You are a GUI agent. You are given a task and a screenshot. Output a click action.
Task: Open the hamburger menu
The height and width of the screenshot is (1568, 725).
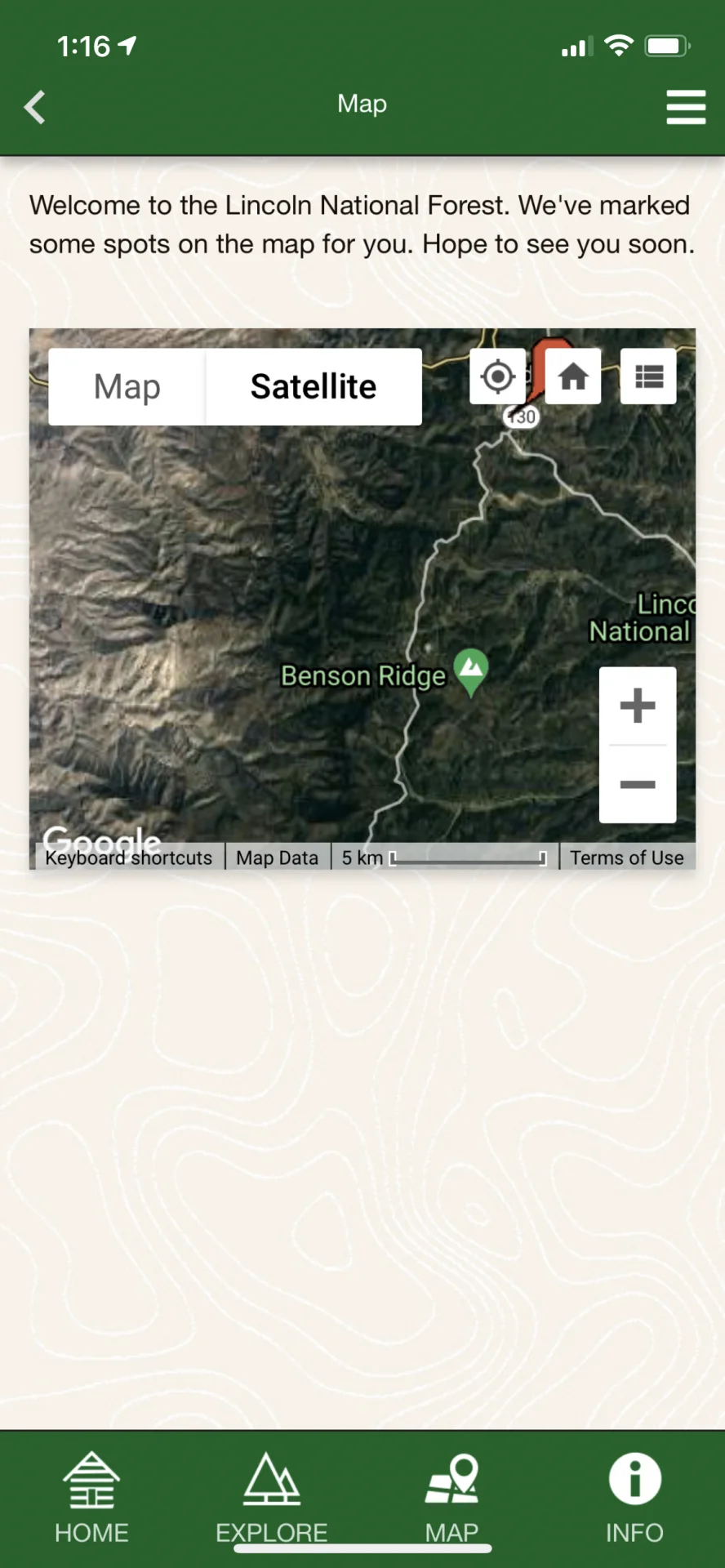(685, 107)
